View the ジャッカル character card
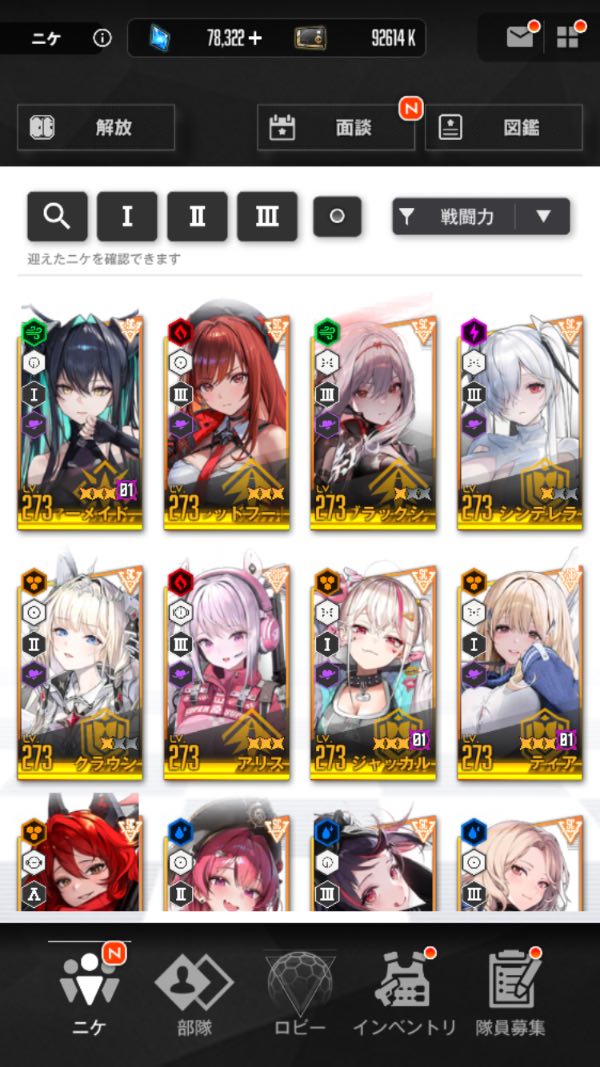 coord(373,672)
